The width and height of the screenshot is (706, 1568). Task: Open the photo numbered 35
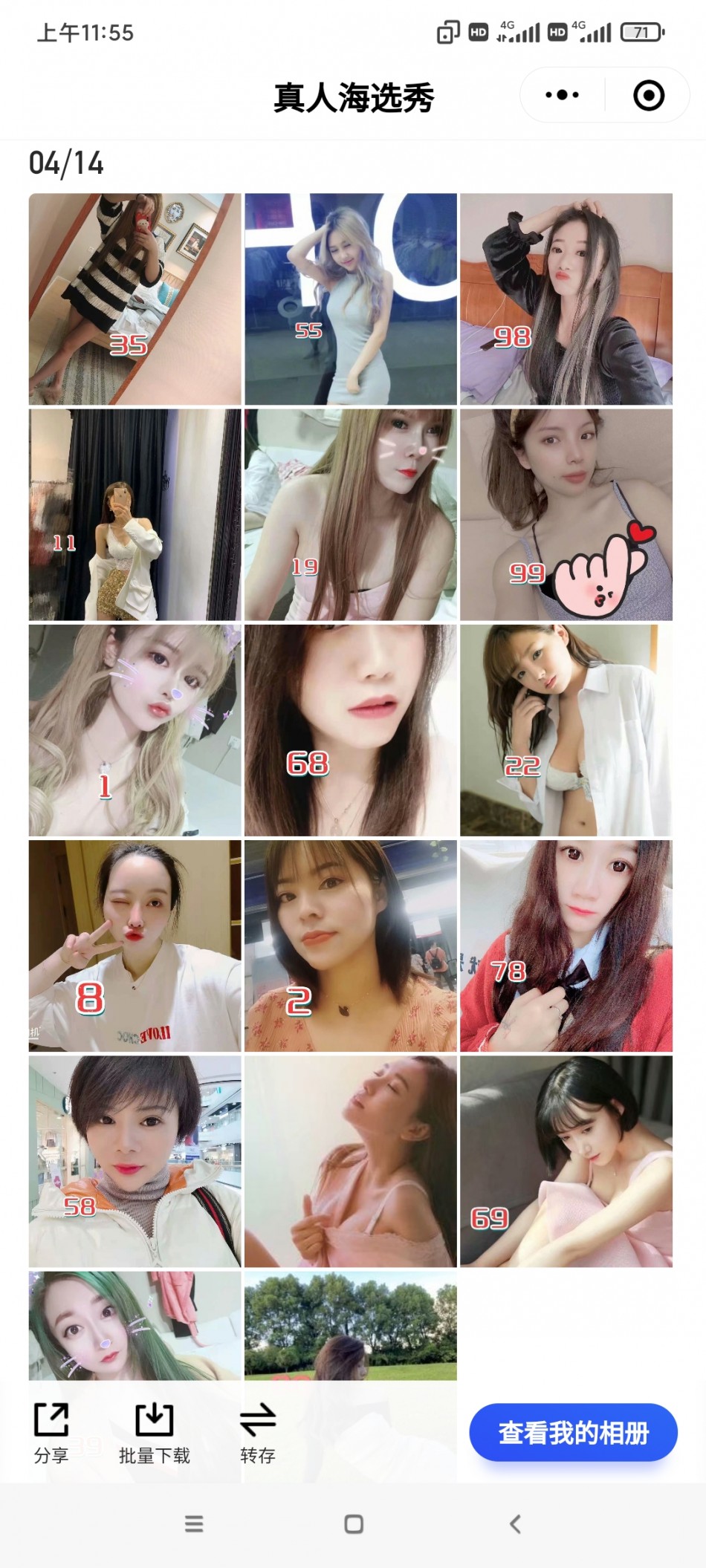pyautogui.click(x=135, y=299)
